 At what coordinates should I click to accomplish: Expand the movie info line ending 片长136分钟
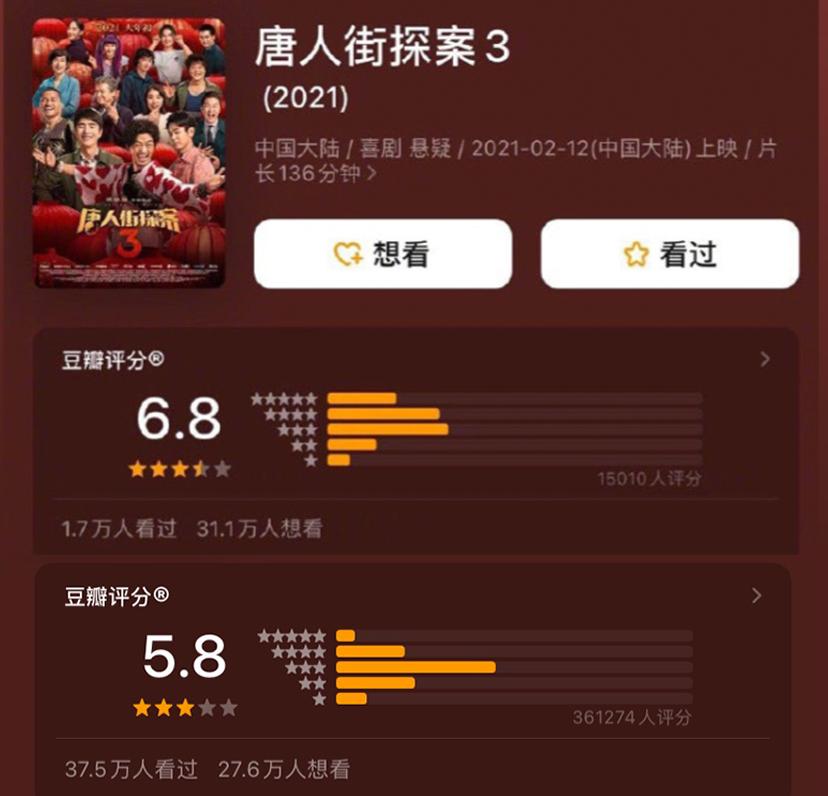coord(373,174)
